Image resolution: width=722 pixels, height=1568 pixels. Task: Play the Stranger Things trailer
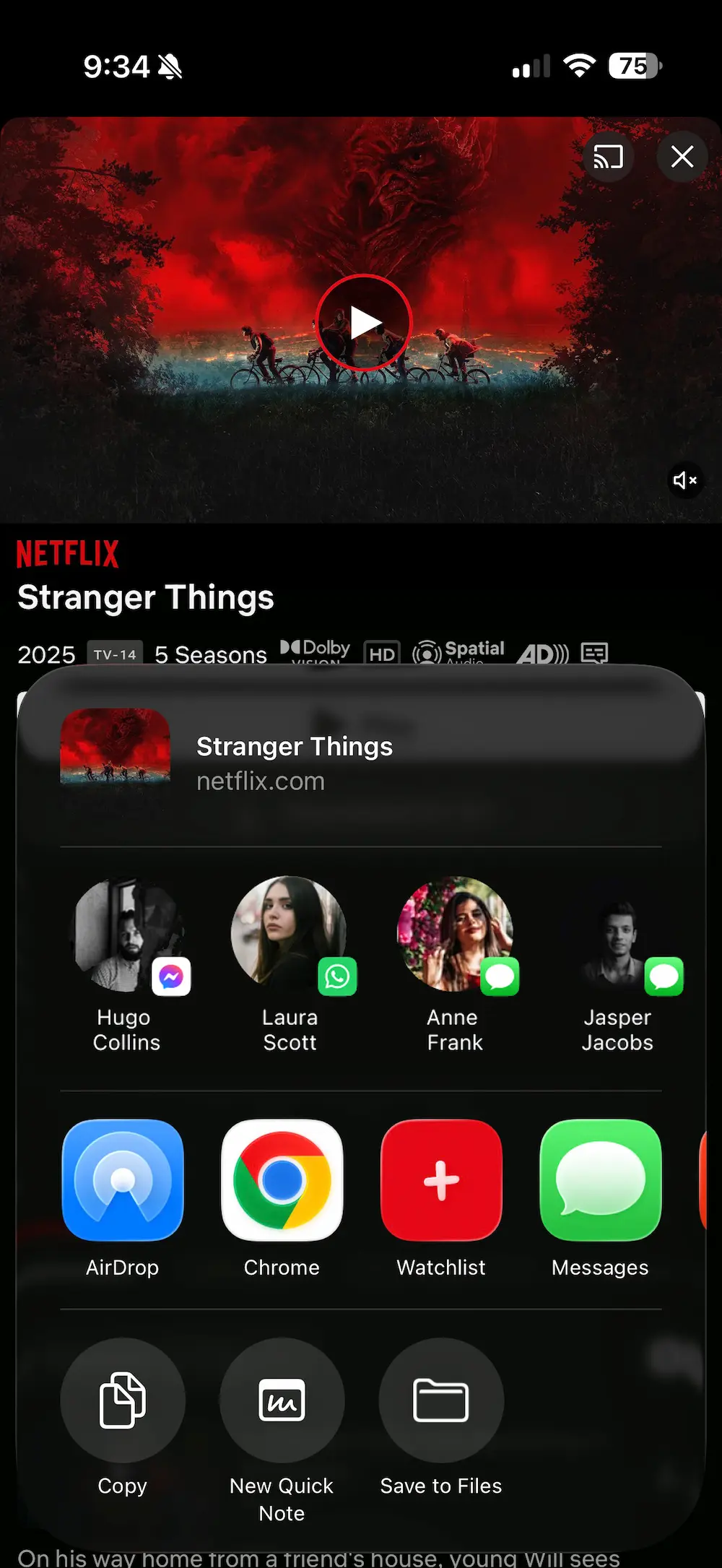tap(363, 323)
